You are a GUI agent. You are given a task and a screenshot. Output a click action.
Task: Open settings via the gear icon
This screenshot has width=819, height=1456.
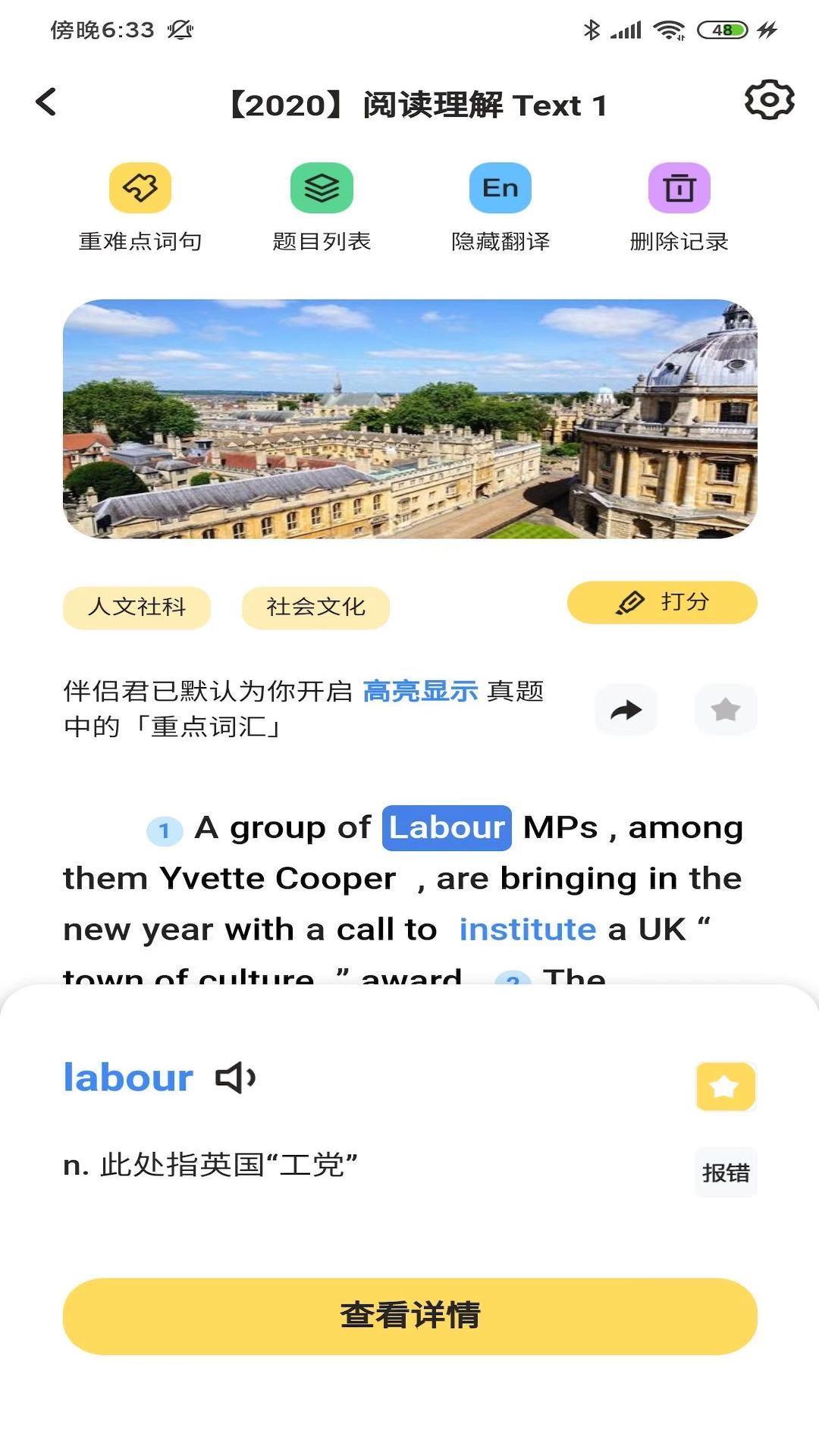[769, 102]
